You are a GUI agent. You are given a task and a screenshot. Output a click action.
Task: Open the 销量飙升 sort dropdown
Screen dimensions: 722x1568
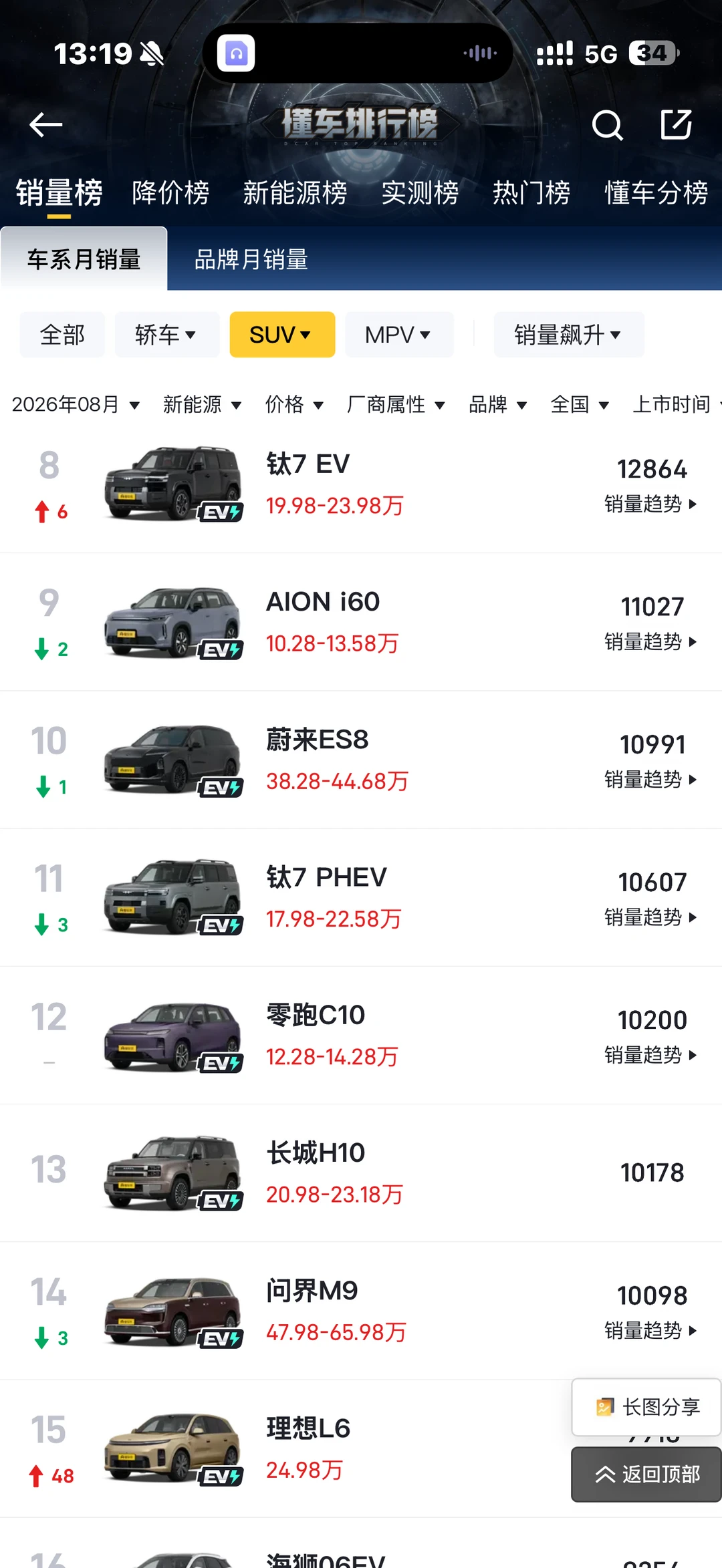point(569,335)
